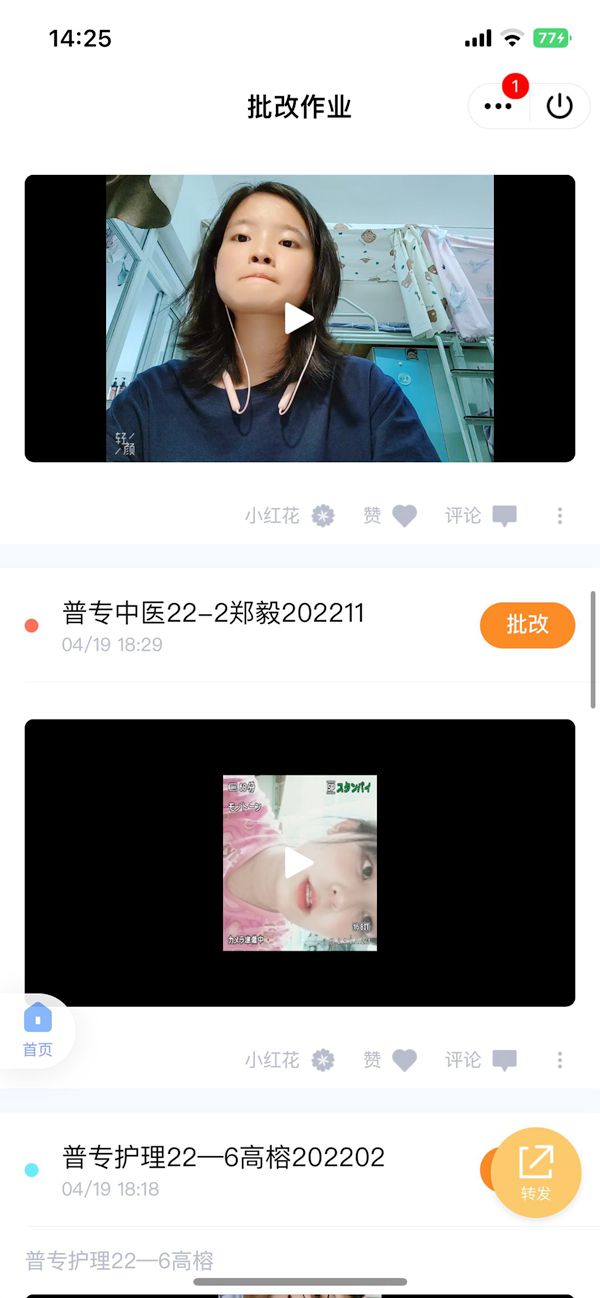This screenshot has width=600, height=1298.
Task: Open 评论 under 郑毅's video
Action: point(481,1060)
